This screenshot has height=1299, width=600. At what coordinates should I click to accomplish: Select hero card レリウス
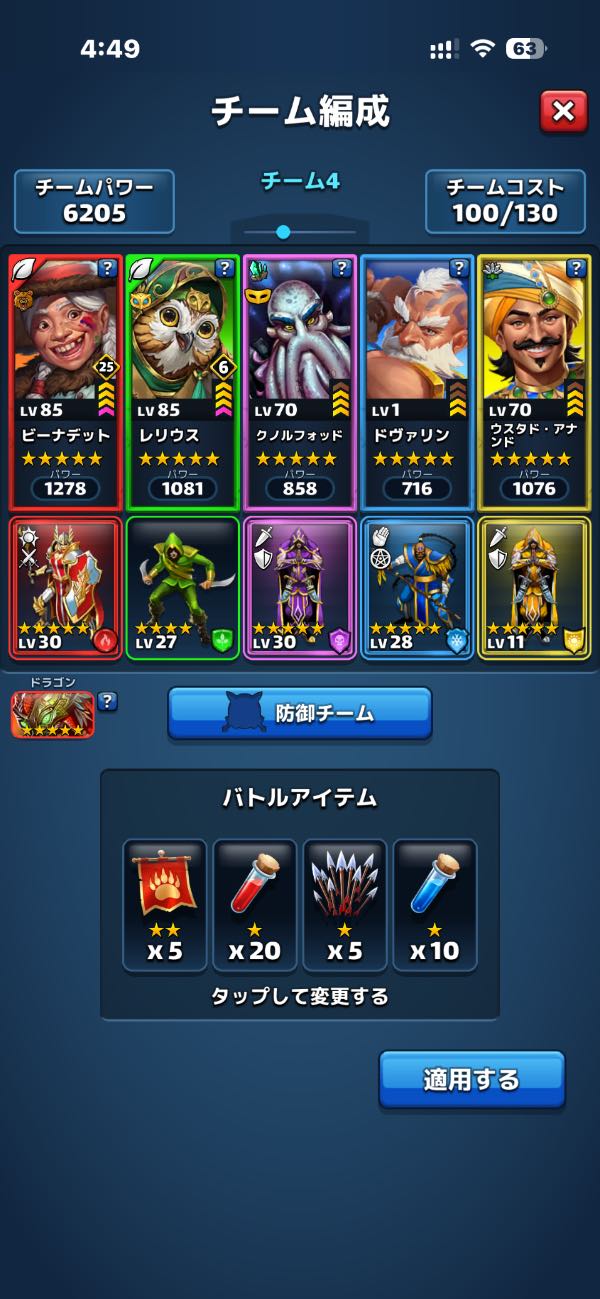(x=182, y=380)
